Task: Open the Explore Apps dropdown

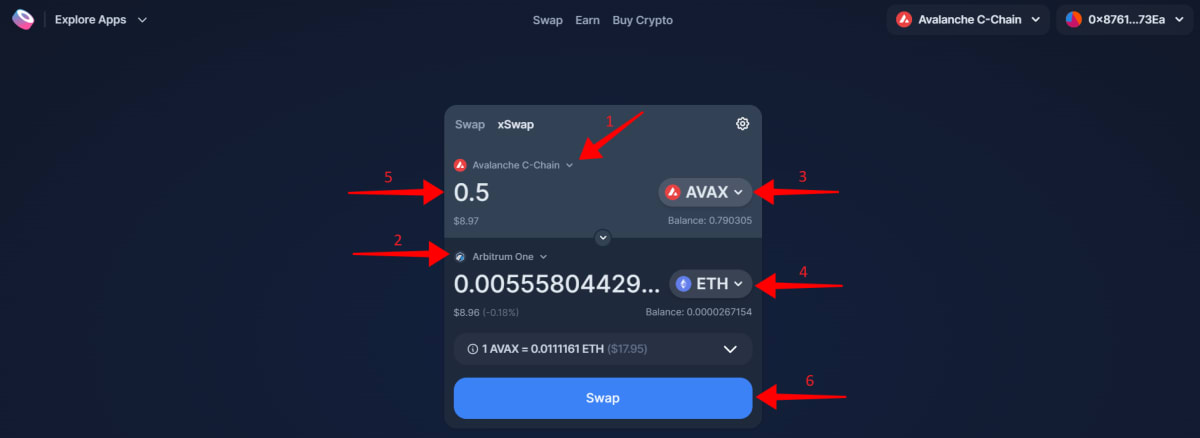Action: [x=101, y=20]
